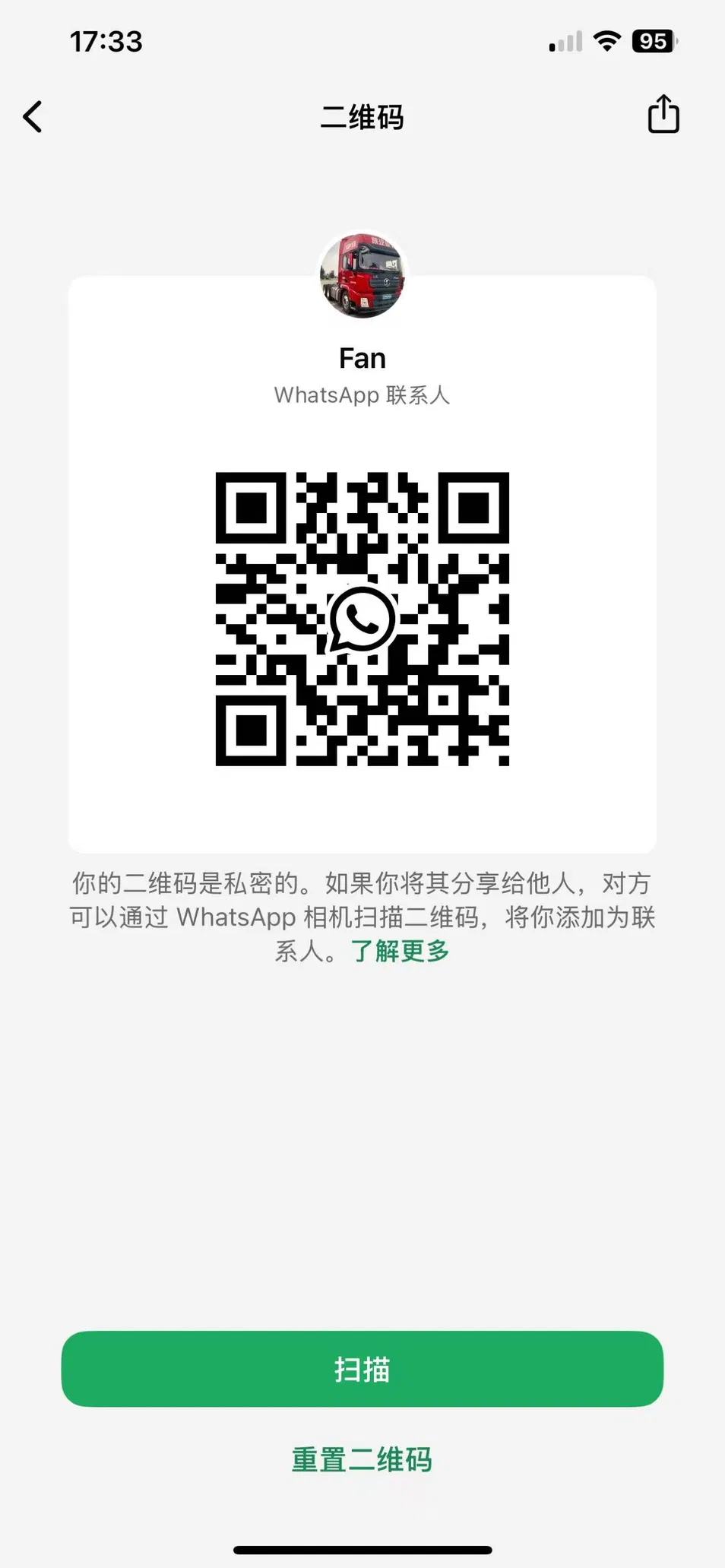725x1568 pixels.
Task: Tap the green scan bar at screen bottom
Action: pos(362,1368)
